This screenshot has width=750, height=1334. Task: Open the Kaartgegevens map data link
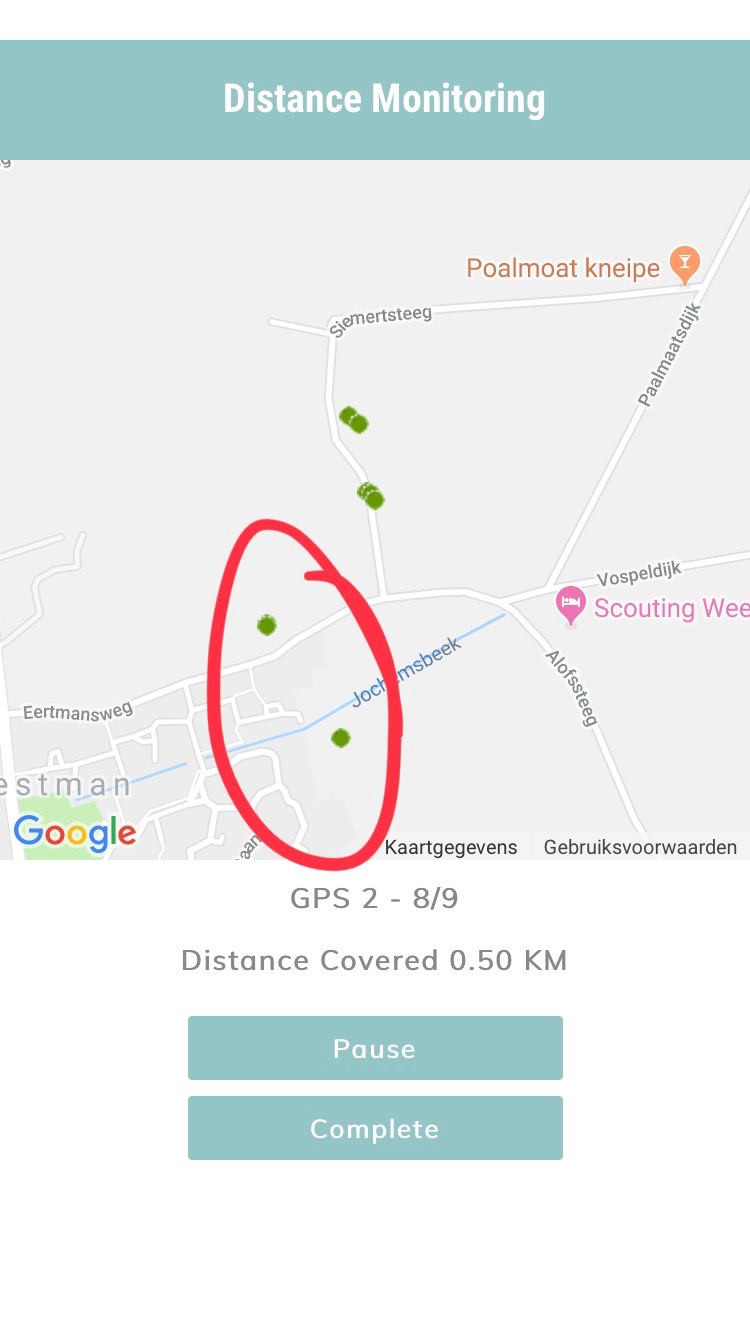tap(450, 847)
